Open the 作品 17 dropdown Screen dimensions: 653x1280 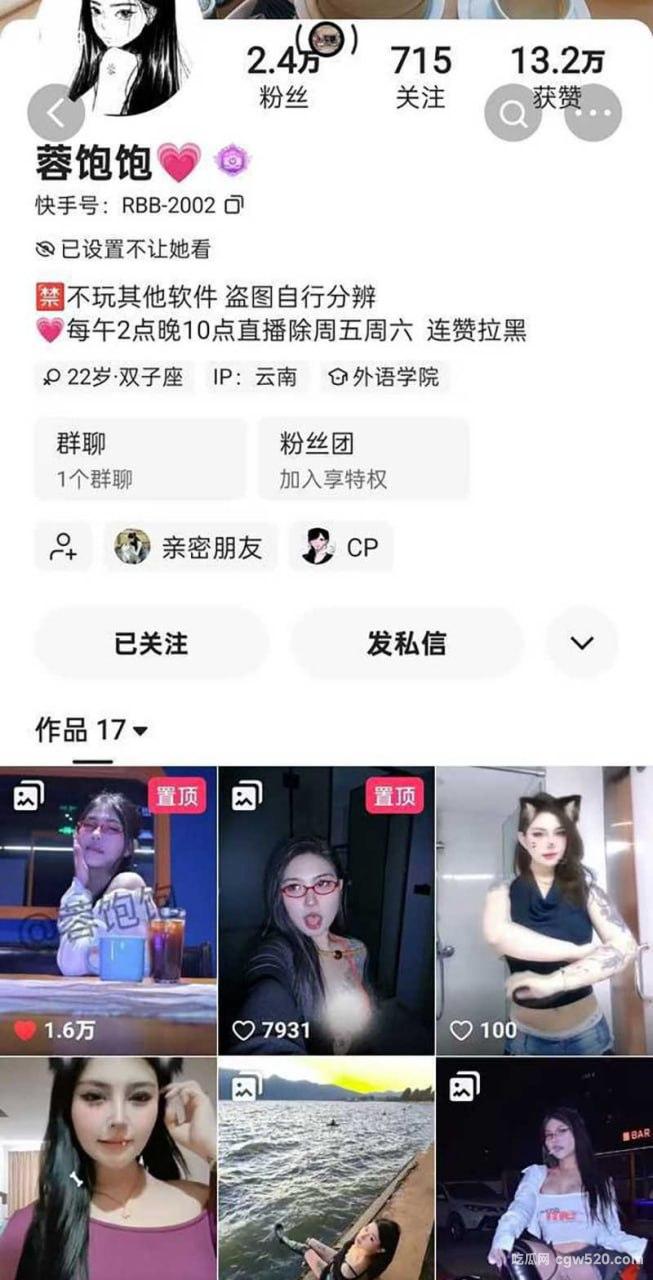point(92,730)
